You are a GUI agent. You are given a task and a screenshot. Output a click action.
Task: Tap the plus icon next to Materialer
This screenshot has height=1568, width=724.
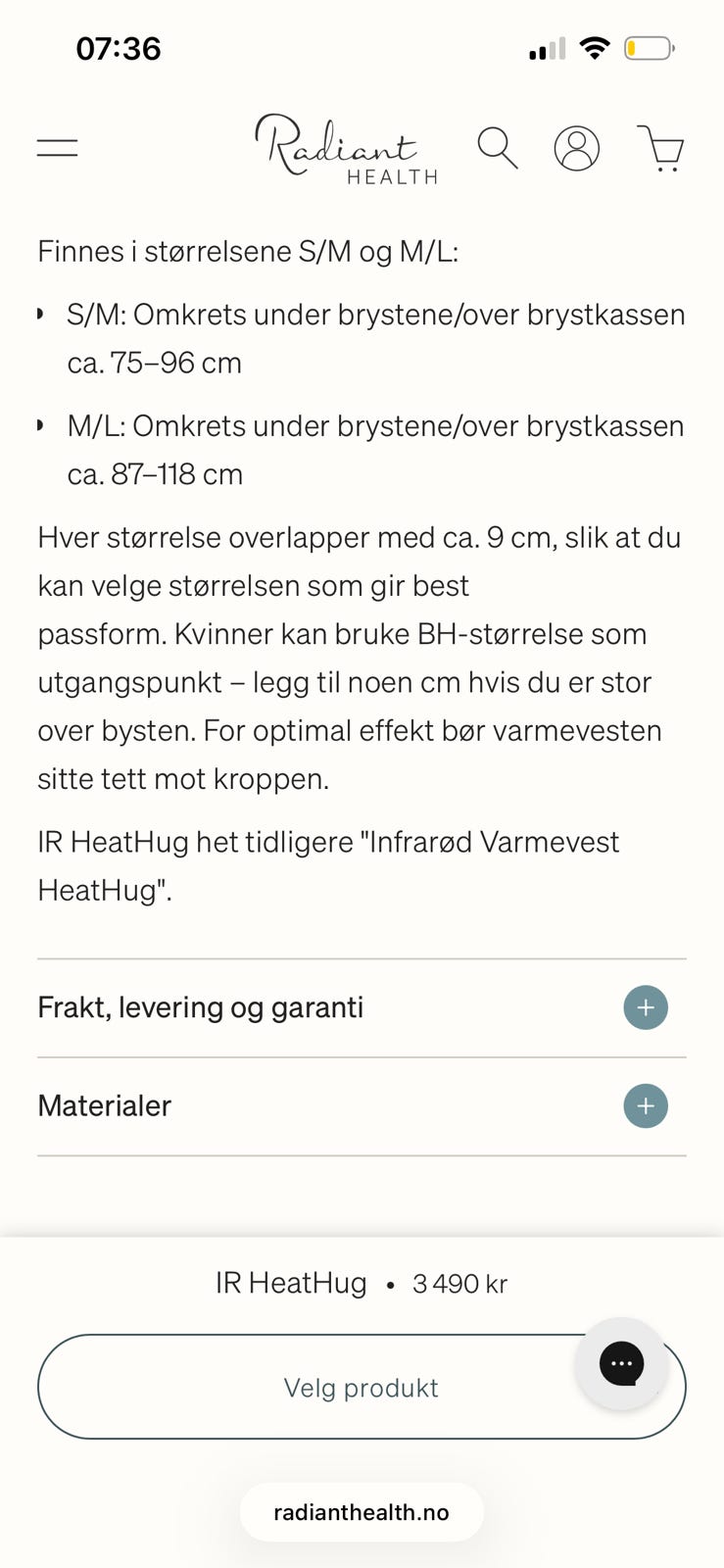click(x=646, y=1105)
